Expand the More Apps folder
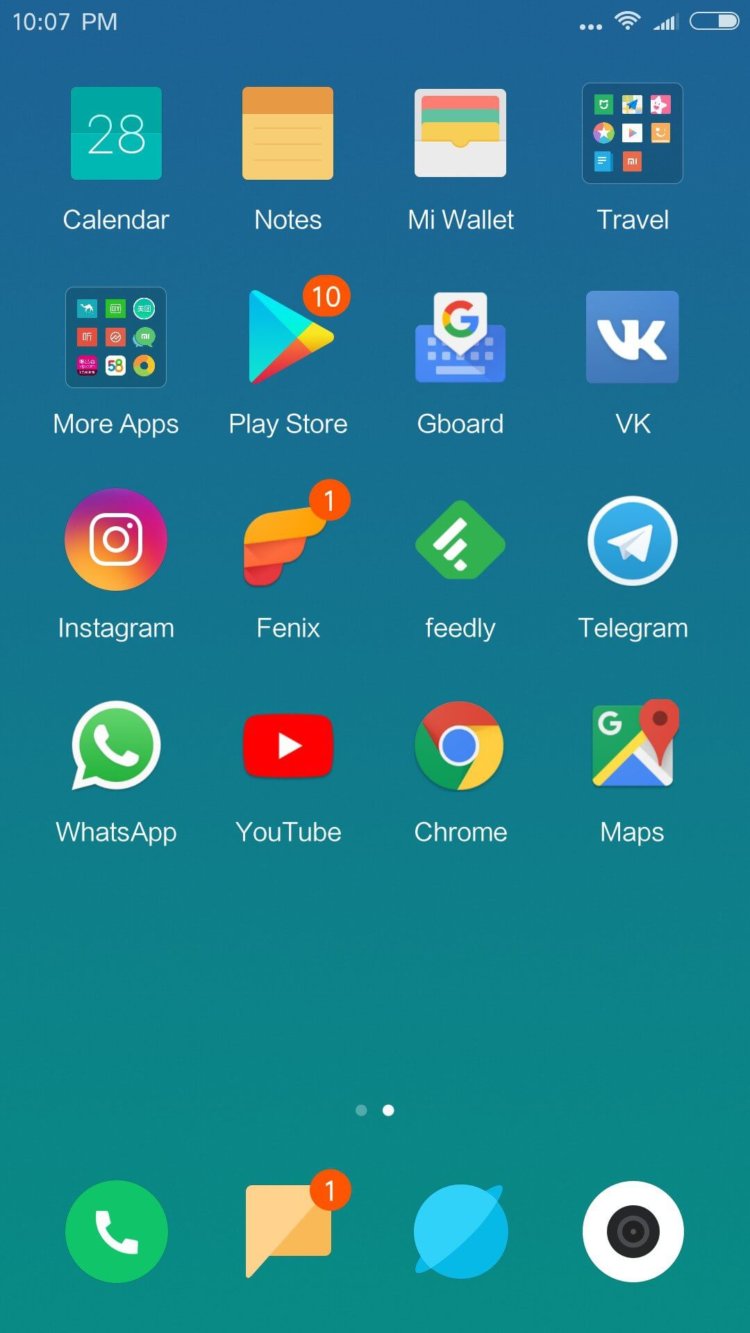Screen dimensions: 750x1333 coord(115,337)
